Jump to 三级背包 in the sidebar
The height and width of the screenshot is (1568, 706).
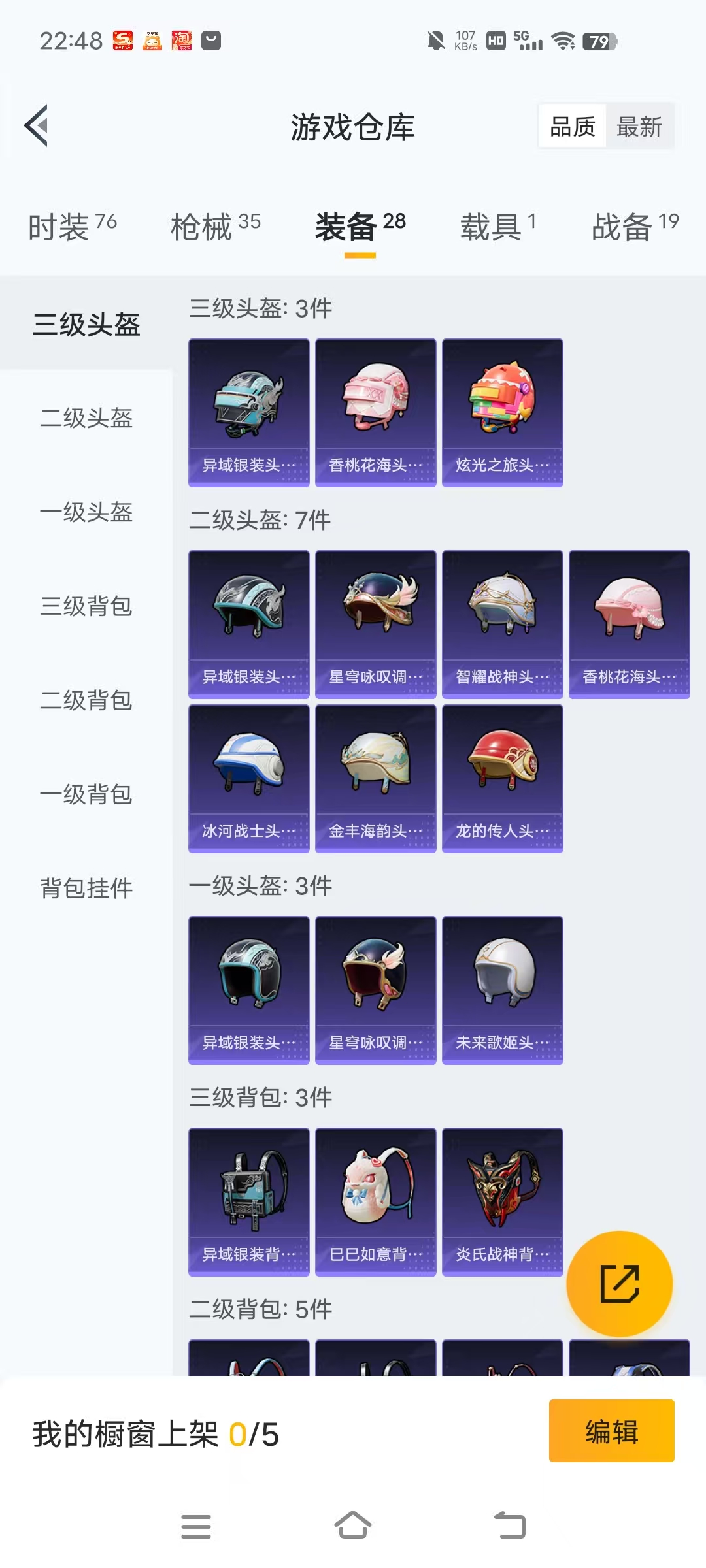[x=86, y=606]
